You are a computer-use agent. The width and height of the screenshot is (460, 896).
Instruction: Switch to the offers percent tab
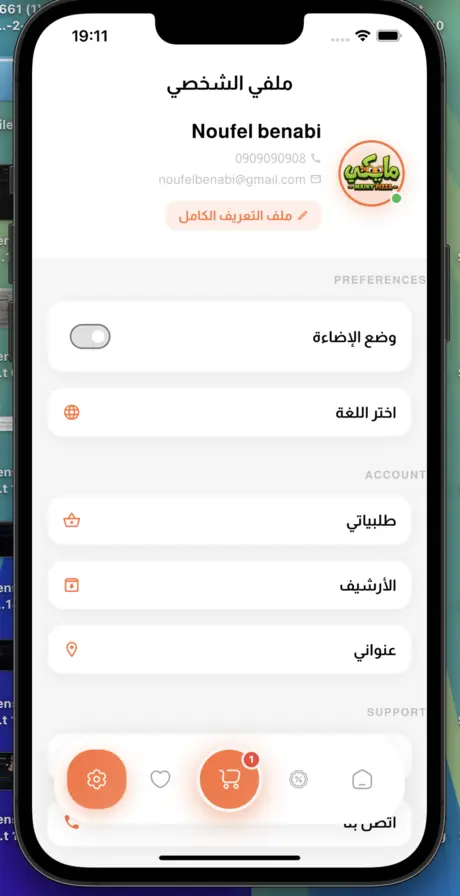(298, 779)
